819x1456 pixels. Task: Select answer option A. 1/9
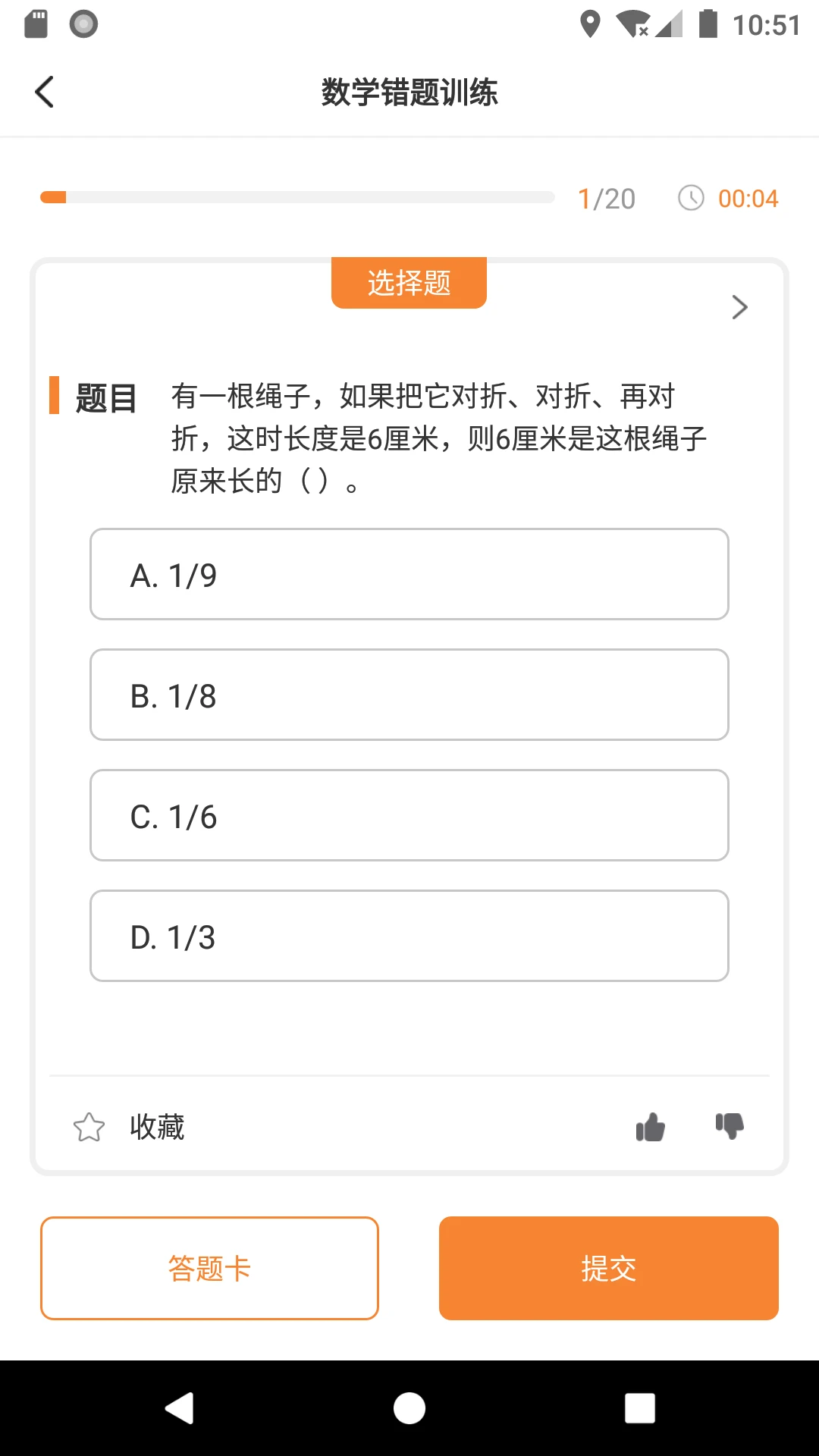click(409, 574)
